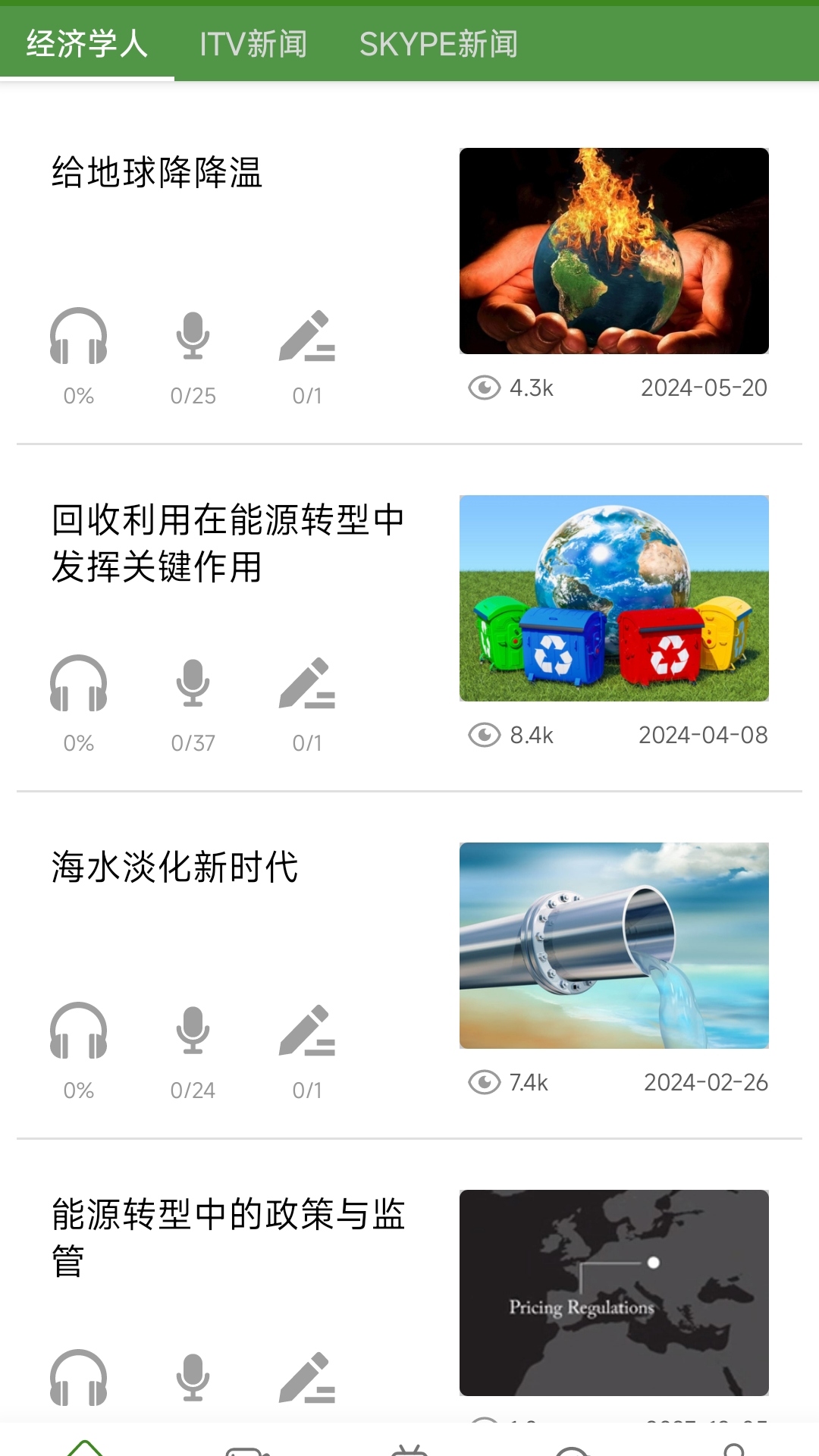This screenshot has height=1456, width=819.
Task: Open the SKYPE新闻 tab
Action: pyautogui.click(x=440, y=44)
